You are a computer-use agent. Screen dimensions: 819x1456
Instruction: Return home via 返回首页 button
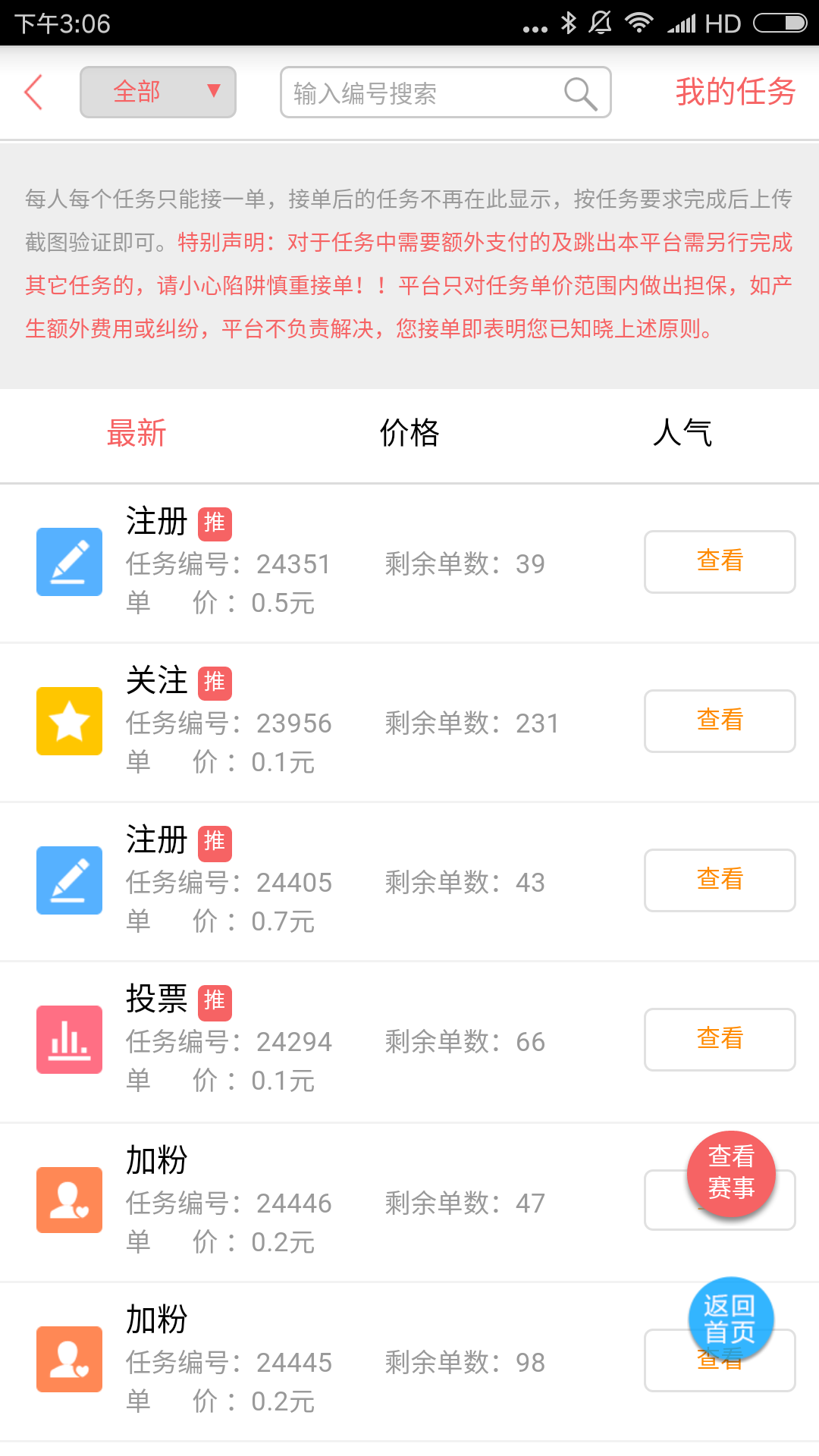(x=730, y=1319)
